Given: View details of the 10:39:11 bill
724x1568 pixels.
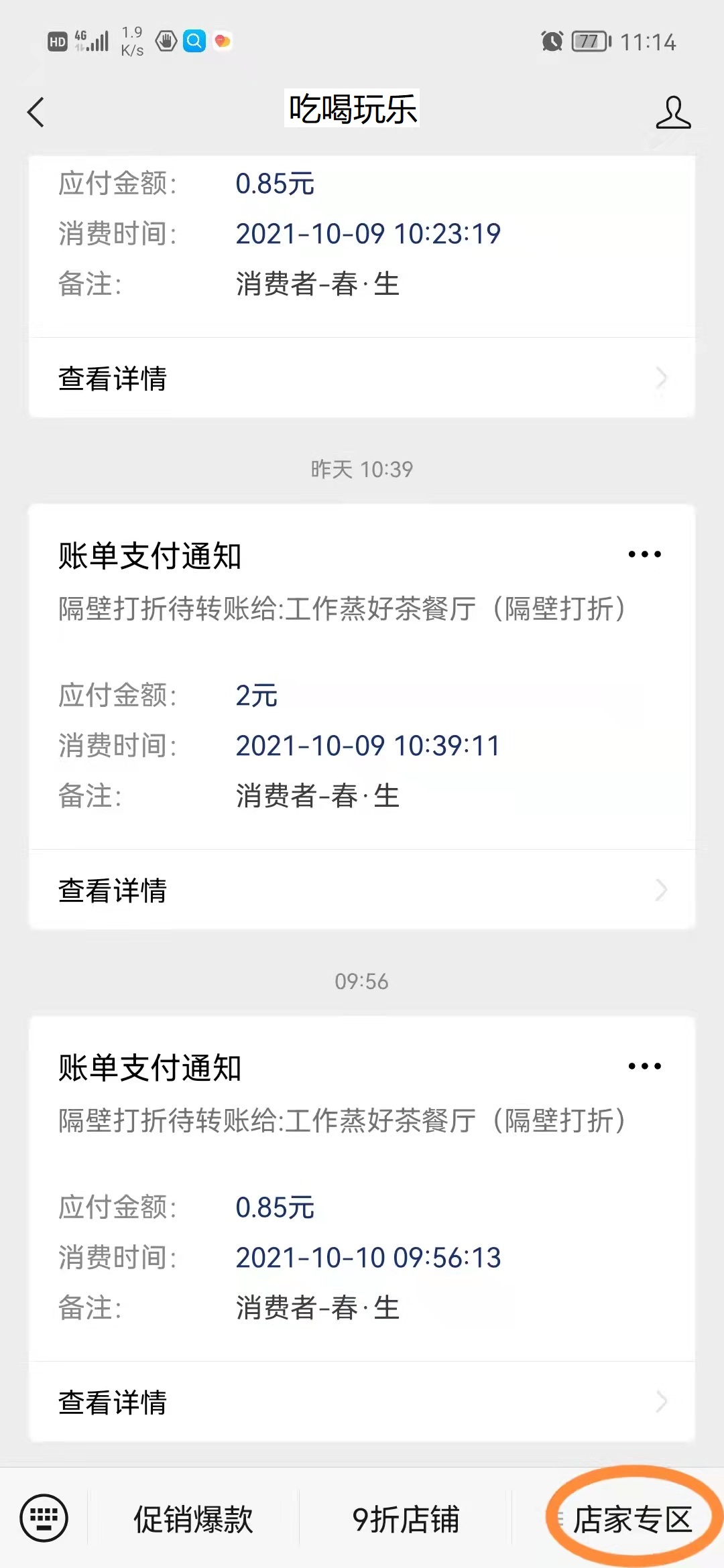Looking at the screenshot, I should point(362,891).
